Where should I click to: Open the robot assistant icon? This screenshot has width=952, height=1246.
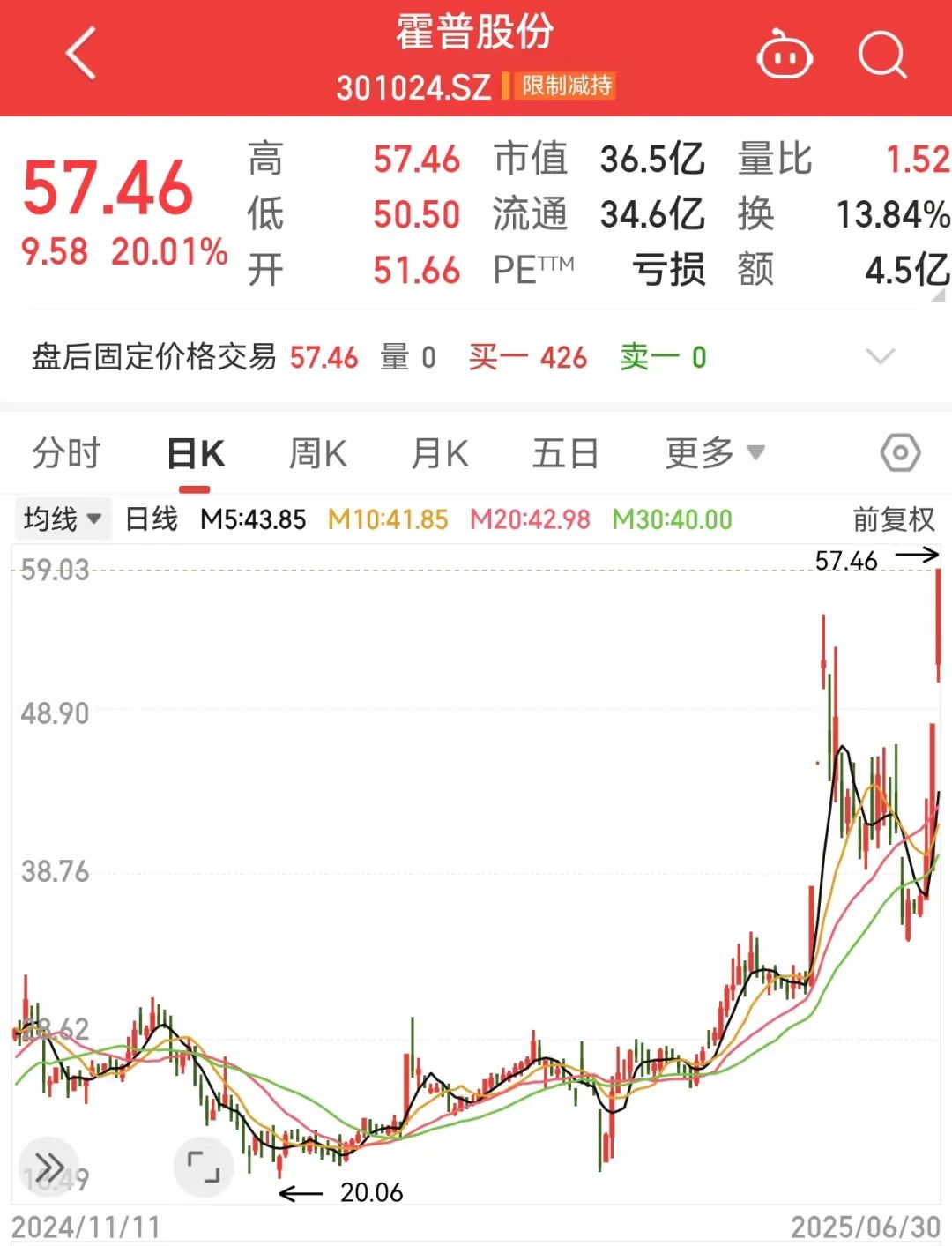click(784, 56)
